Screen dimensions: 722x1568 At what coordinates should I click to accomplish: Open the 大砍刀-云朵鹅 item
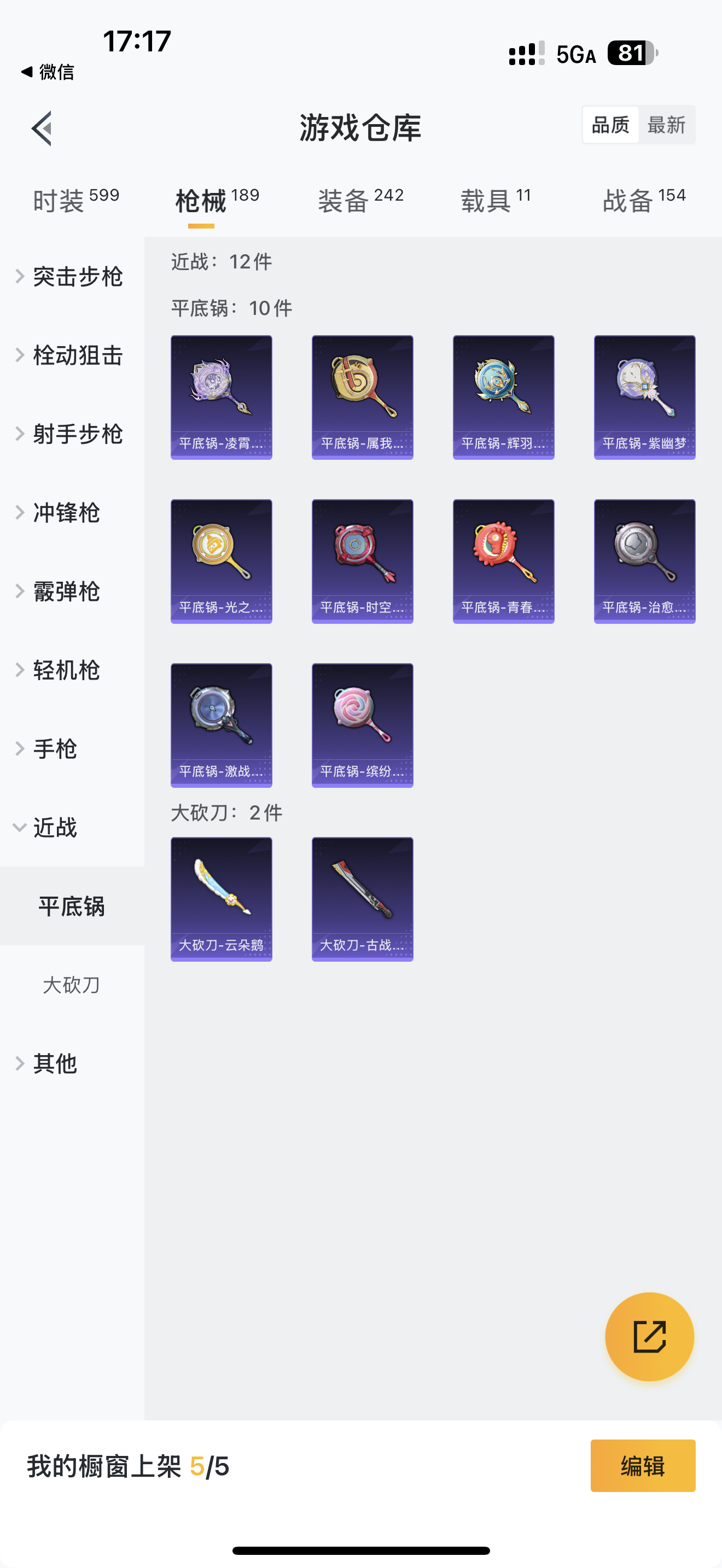221,899
